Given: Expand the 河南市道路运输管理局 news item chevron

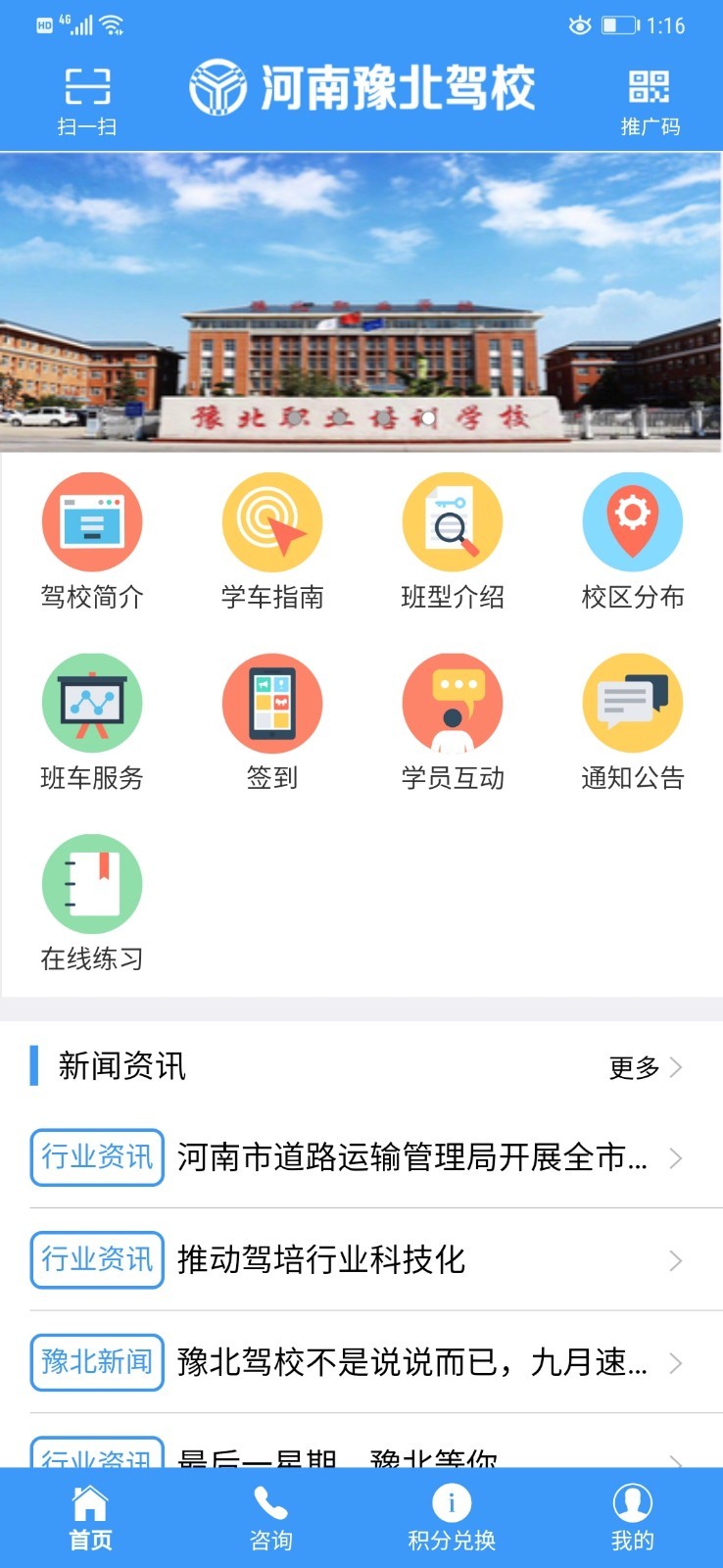Looking at the screenshot, I should pos(676,1158).
